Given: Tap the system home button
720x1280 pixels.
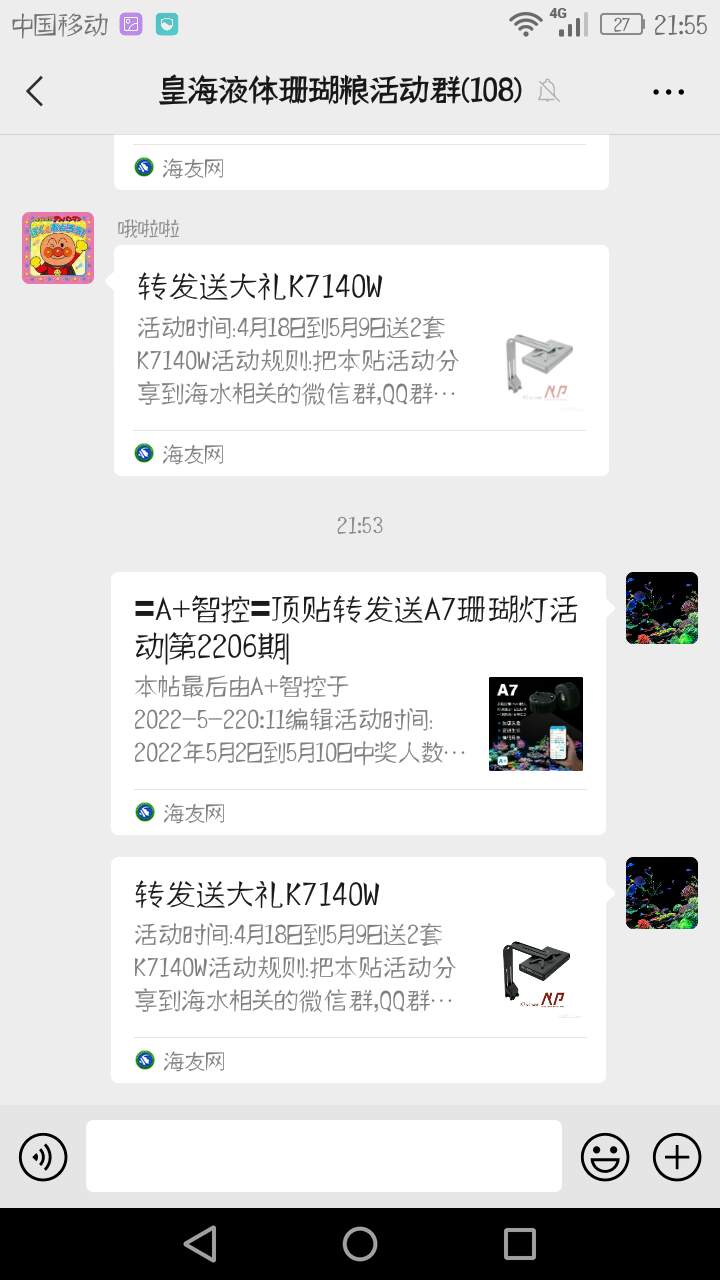Looking at the screenshot, I should pyautogui.click(x=360, y=1244).
